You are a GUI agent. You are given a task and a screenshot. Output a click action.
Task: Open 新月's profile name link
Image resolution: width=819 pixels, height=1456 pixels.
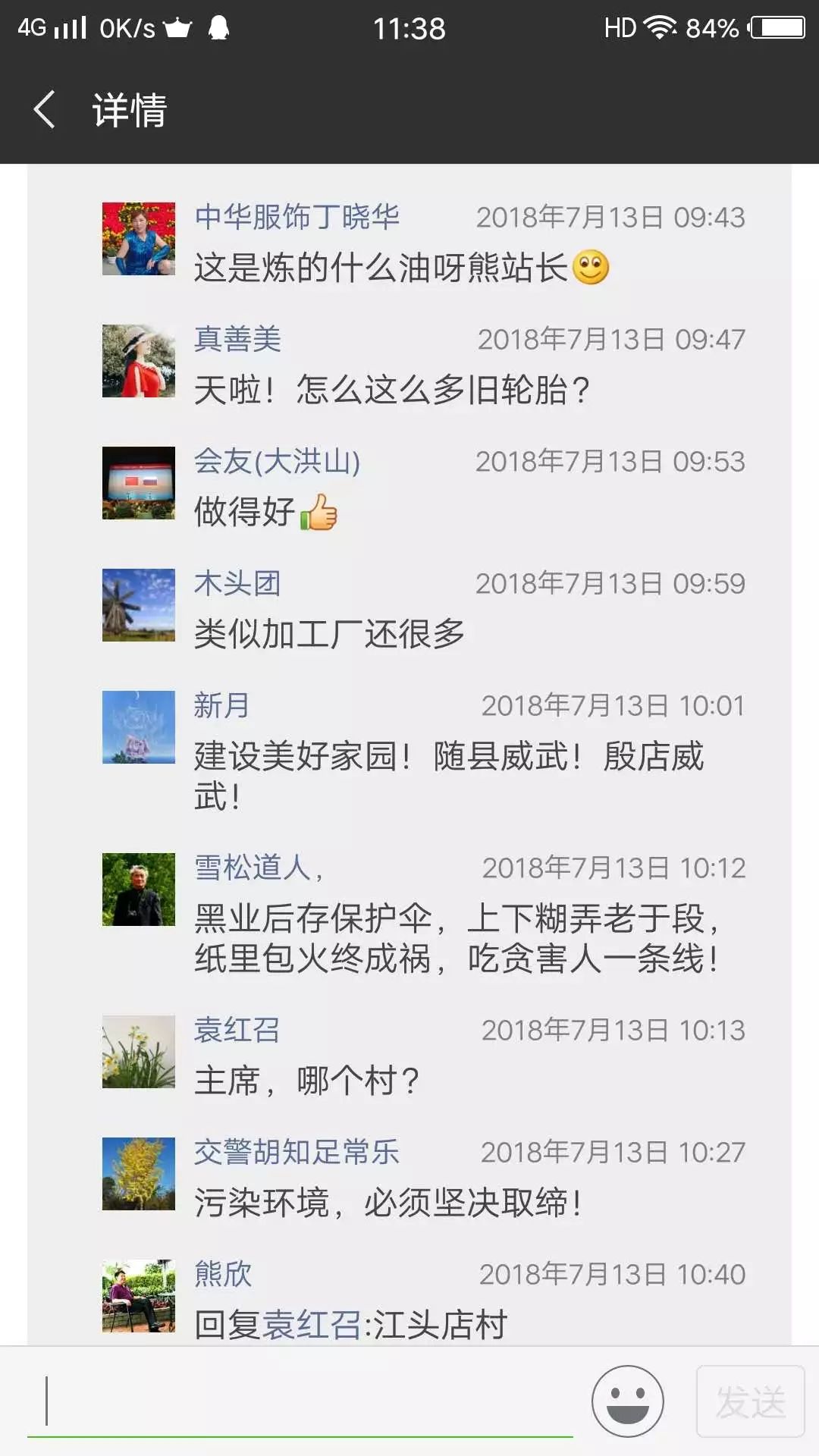click(x=221, y=705)
